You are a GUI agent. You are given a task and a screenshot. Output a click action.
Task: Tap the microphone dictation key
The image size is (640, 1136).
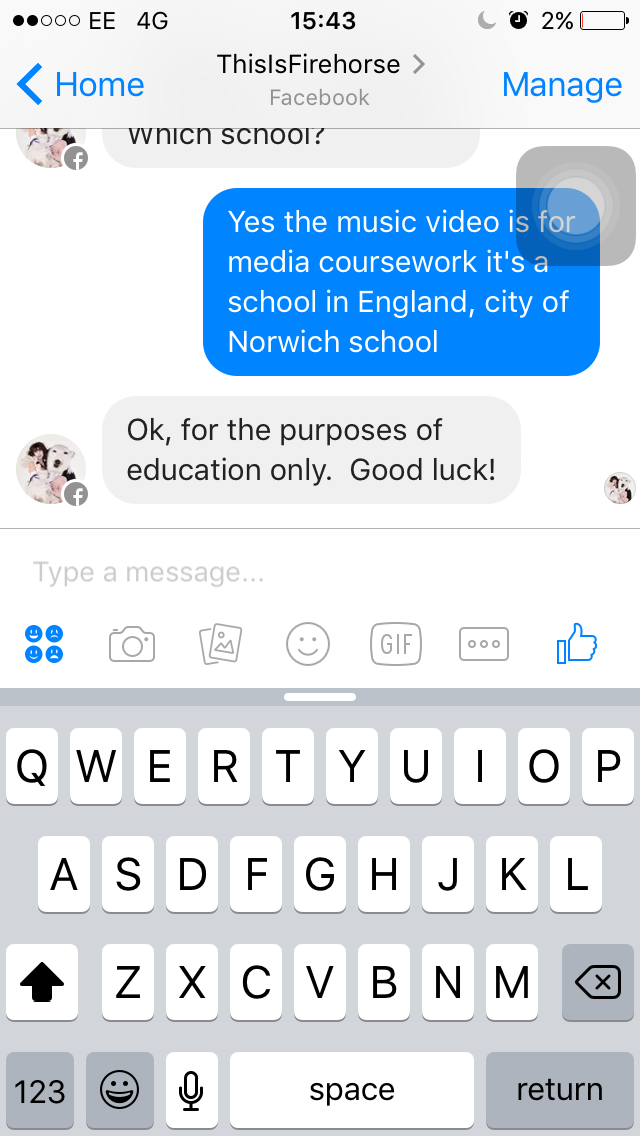tap(192, 1090)
